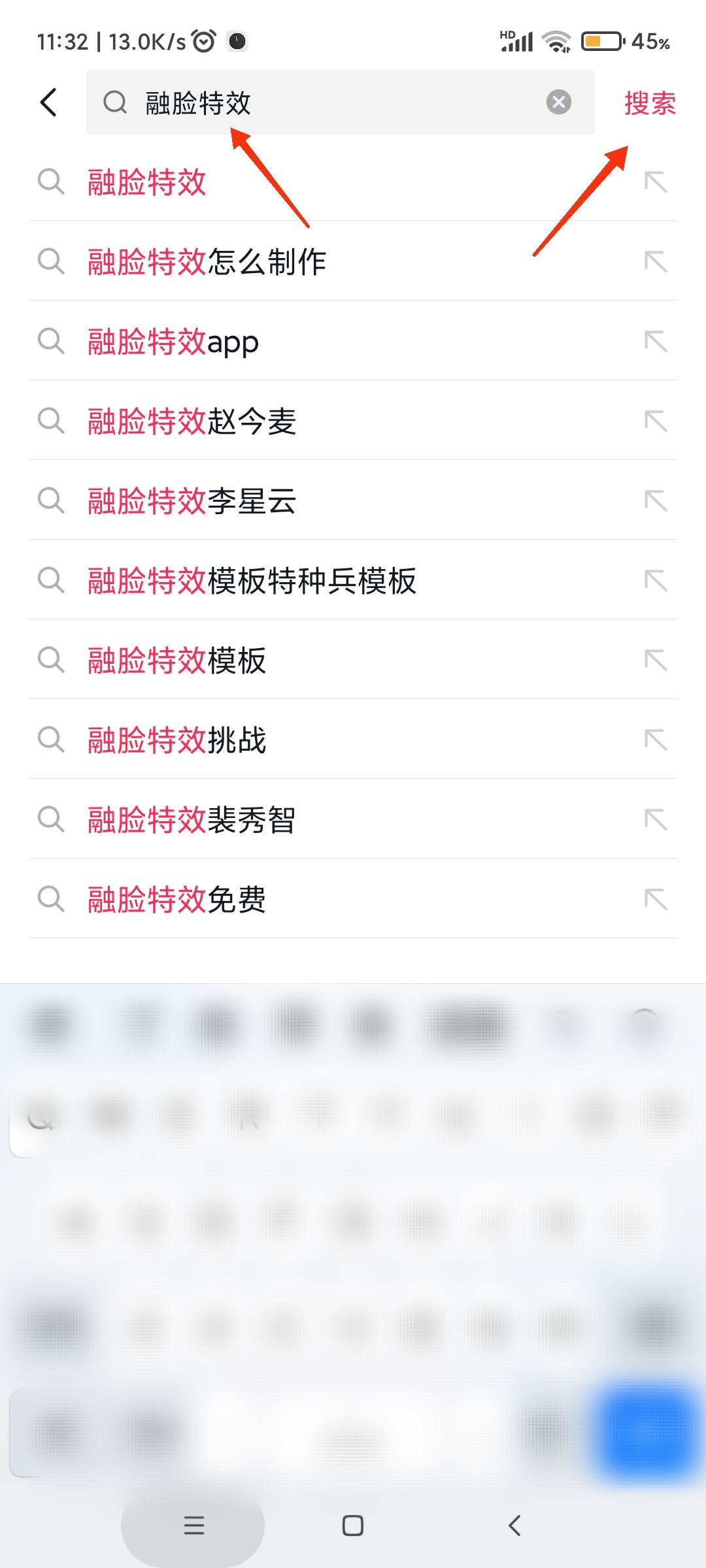Screen dimensions: 706x1568
Task: Tap the arrow beside 融脸特效李星云
Action: (x=656, y=501)
